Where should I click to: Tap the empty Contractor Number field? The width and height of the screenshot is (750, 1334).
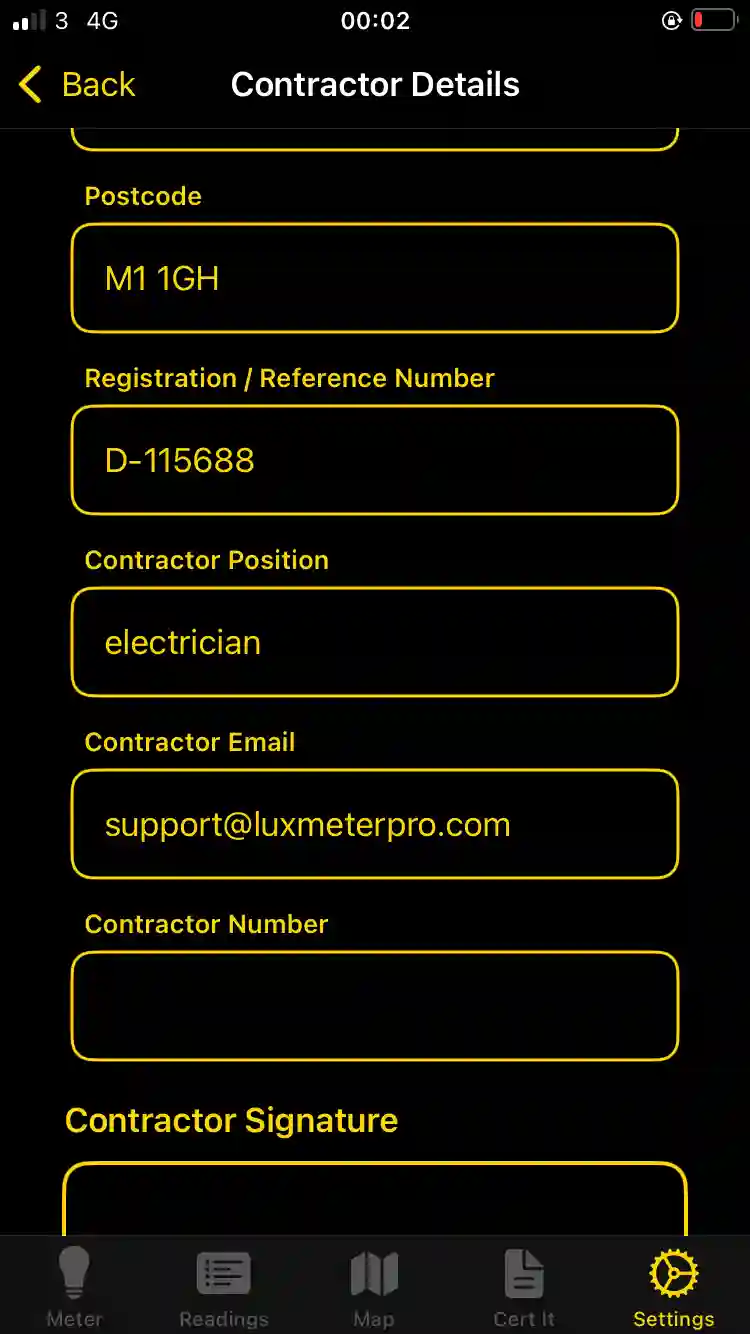click(375, 1005)
